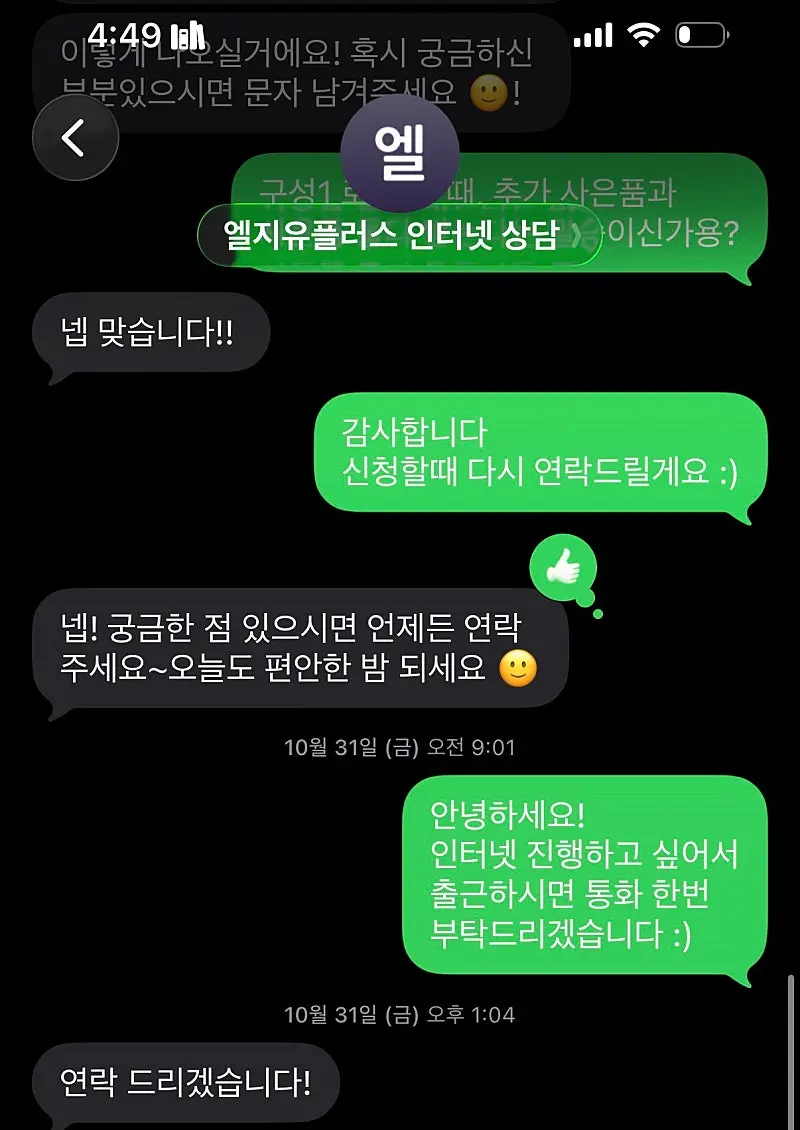Open contact details for 엘지유플러스 인터넷 상담
The width and height of the screenshot is (800, 1130).
(400, 236)
